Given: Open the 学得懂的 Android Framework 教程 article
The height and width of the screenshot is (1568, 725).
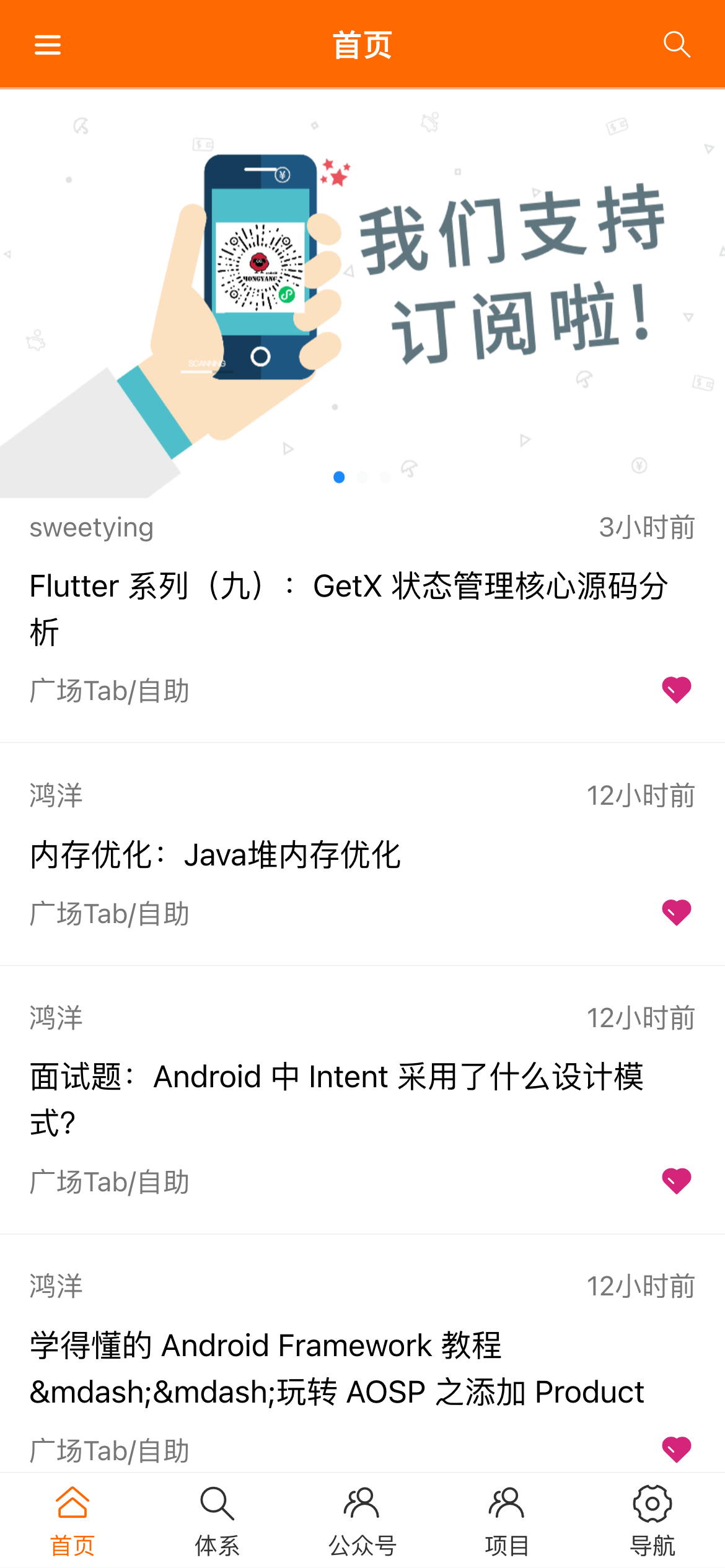Looking at the screenshot, I should coord(336,1368).
